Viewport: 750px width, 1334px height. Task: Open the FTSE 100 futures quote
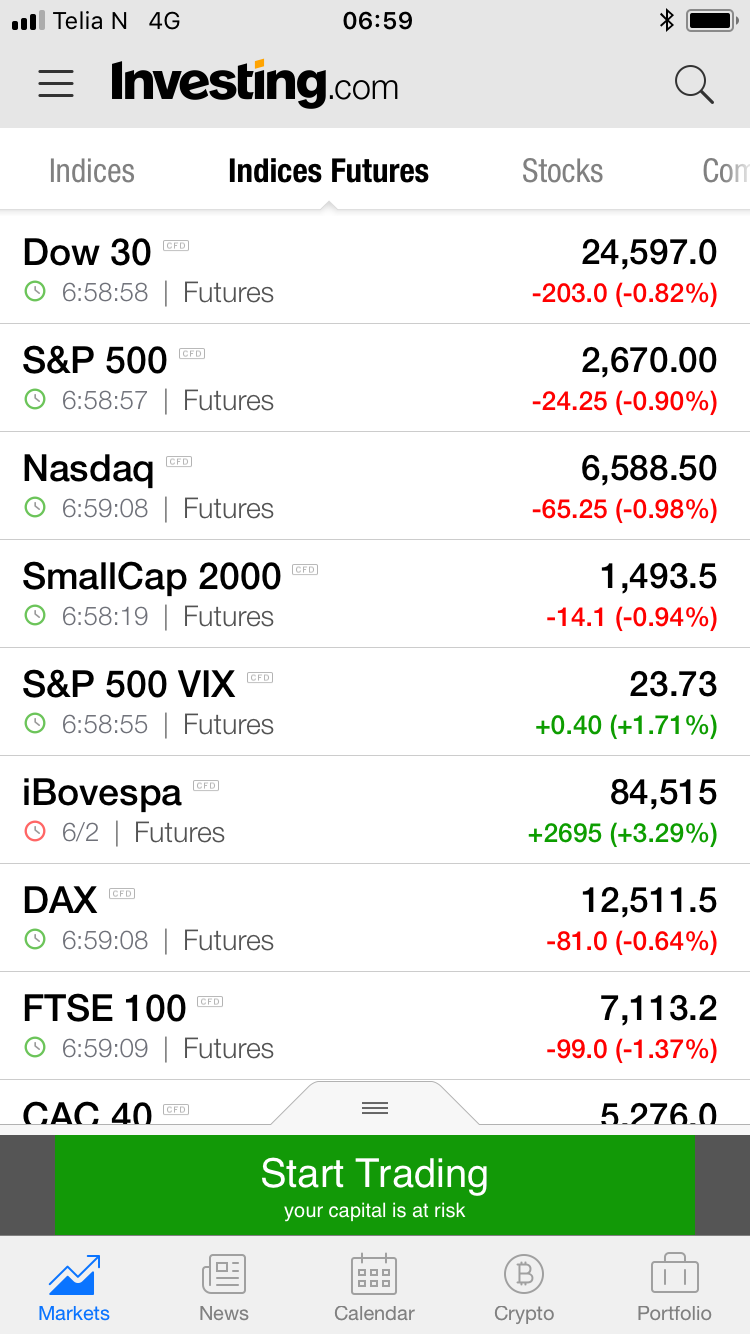point(375,1026)
